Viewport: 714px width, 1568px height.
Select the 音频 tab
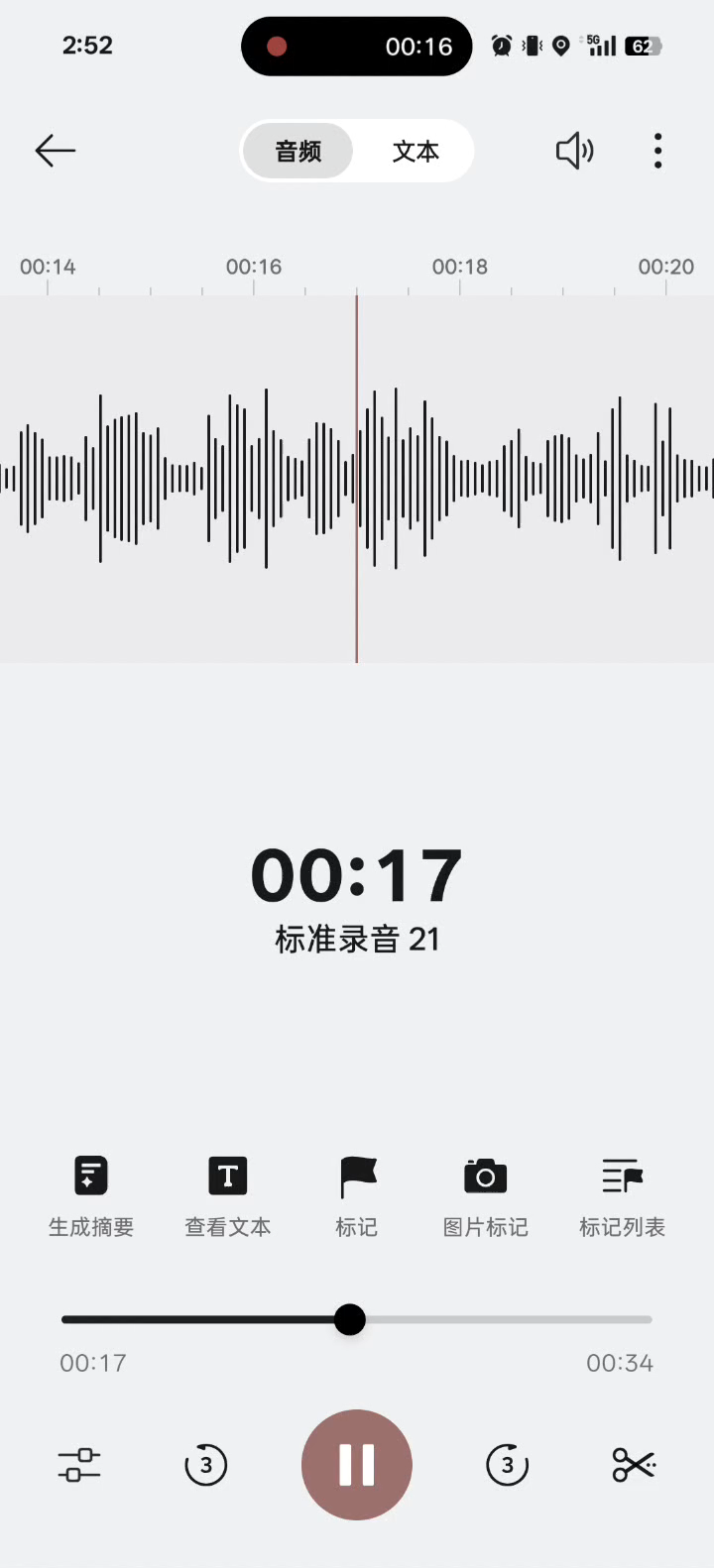(298, 151)
